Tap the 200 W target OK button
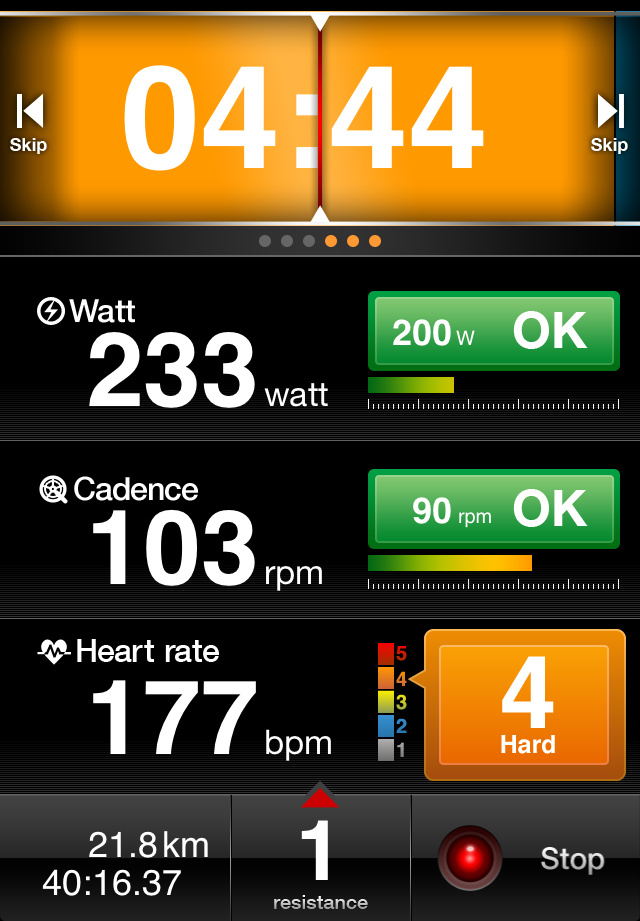Image resolution: width=640 pixels, height=921 pixels. (x=493, y=332)
